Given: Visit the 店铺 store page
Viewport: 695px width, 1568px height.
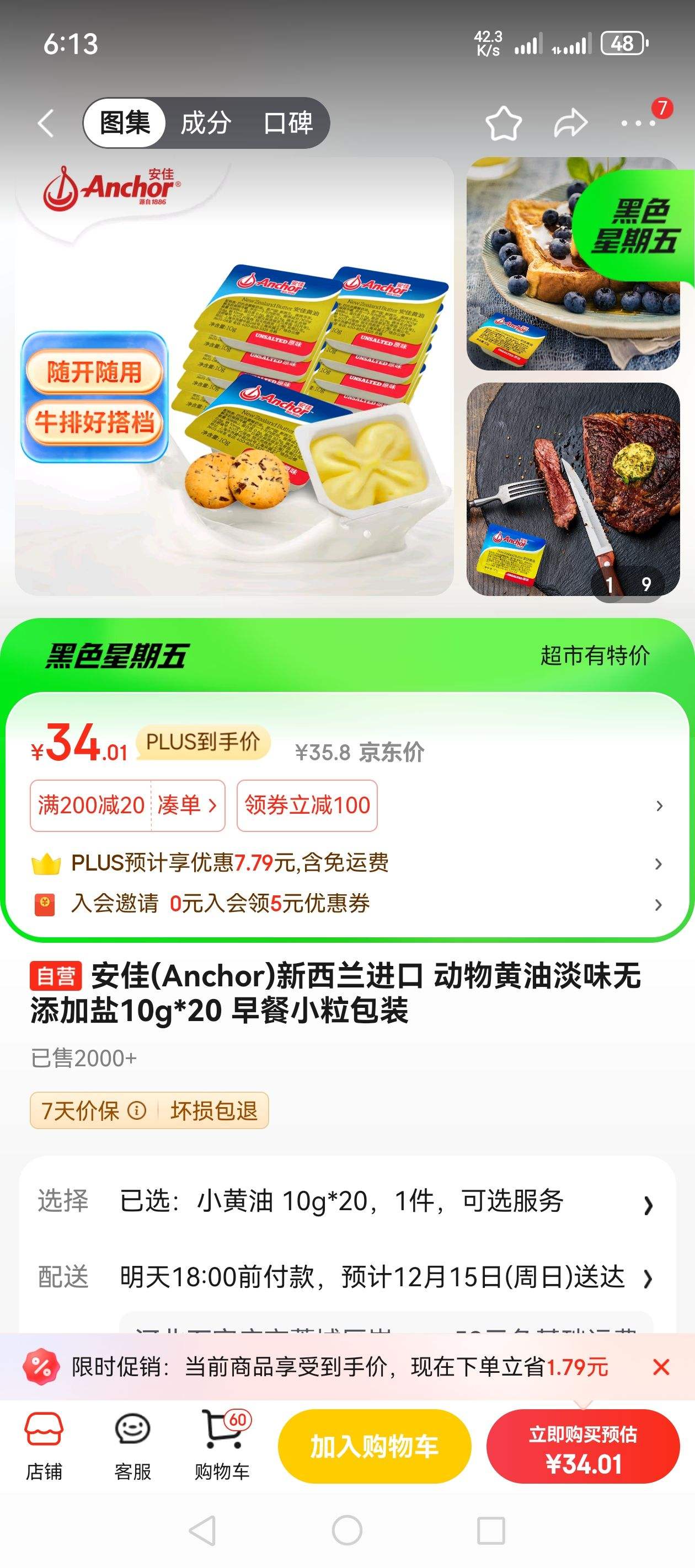Looking at the screenshot, I should 43,1447.
